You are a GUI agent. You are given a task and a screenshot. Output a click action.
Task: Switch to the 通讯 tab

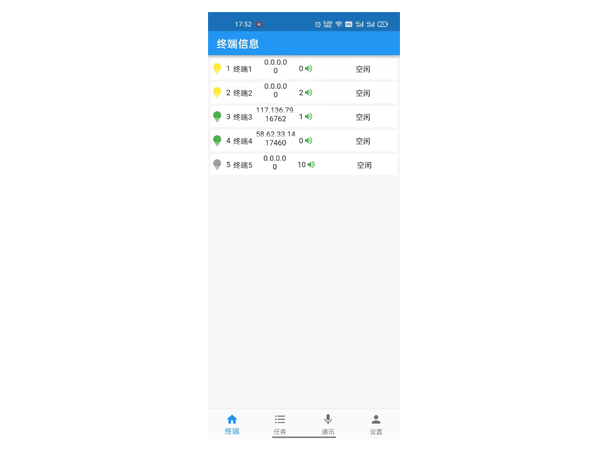pos(328,424)
